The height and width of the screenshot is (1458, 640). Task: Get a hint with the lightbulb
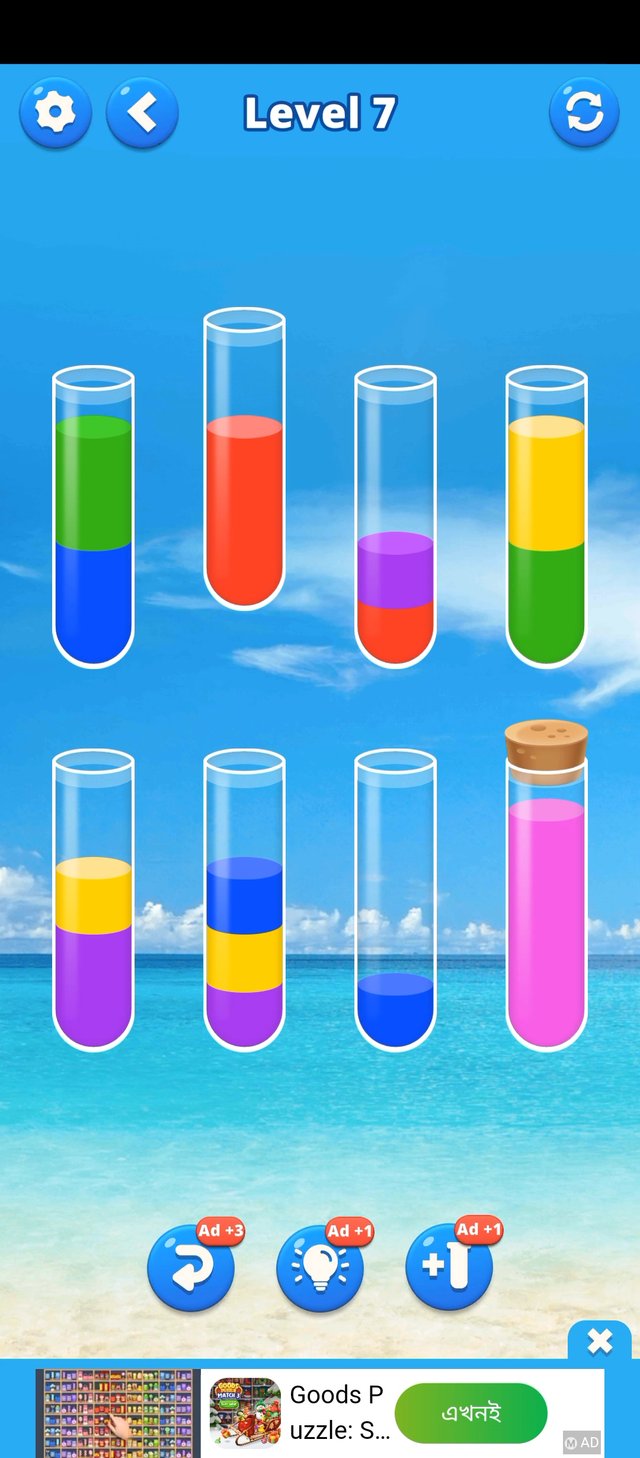point(320,1267)
